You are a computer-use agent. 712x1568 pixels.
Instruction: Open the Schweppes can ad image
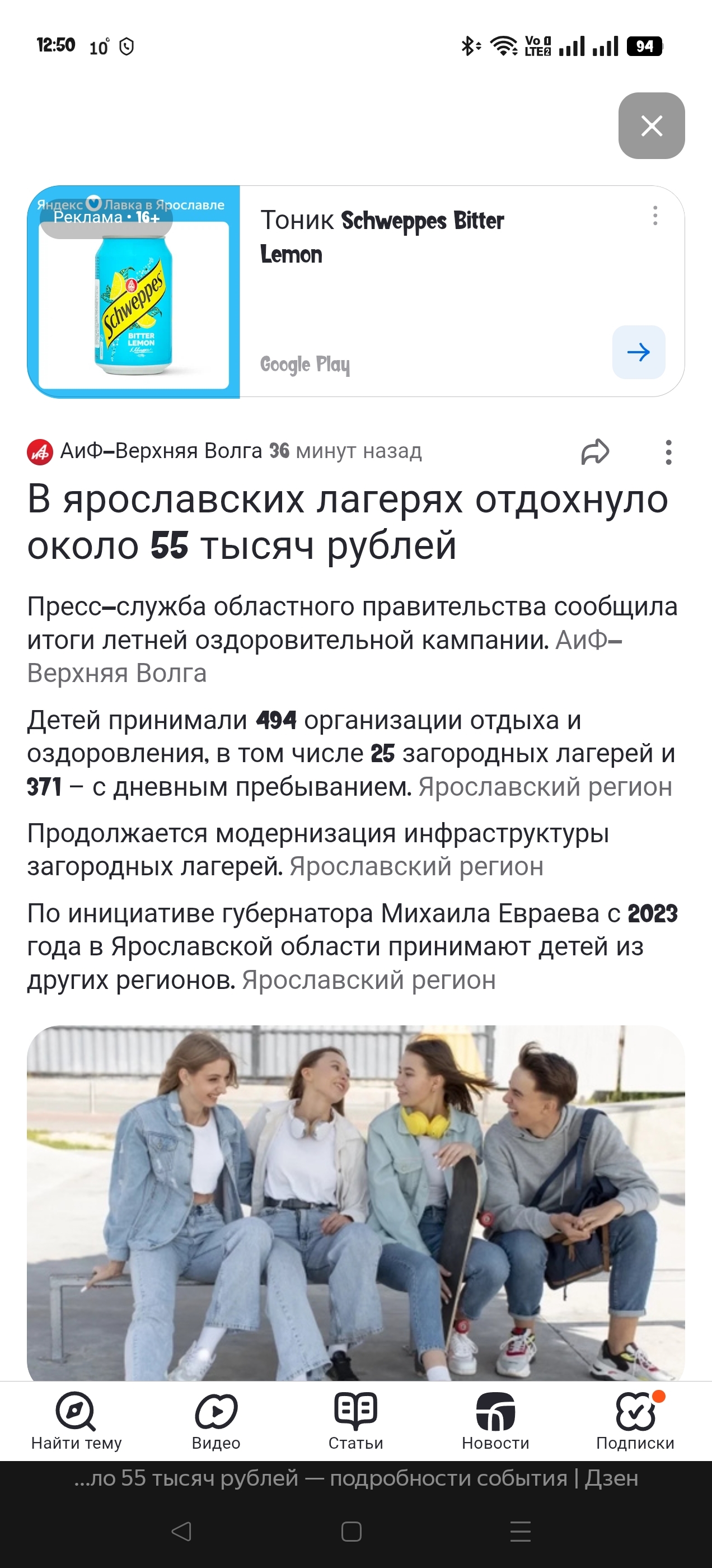pos(134,292)
